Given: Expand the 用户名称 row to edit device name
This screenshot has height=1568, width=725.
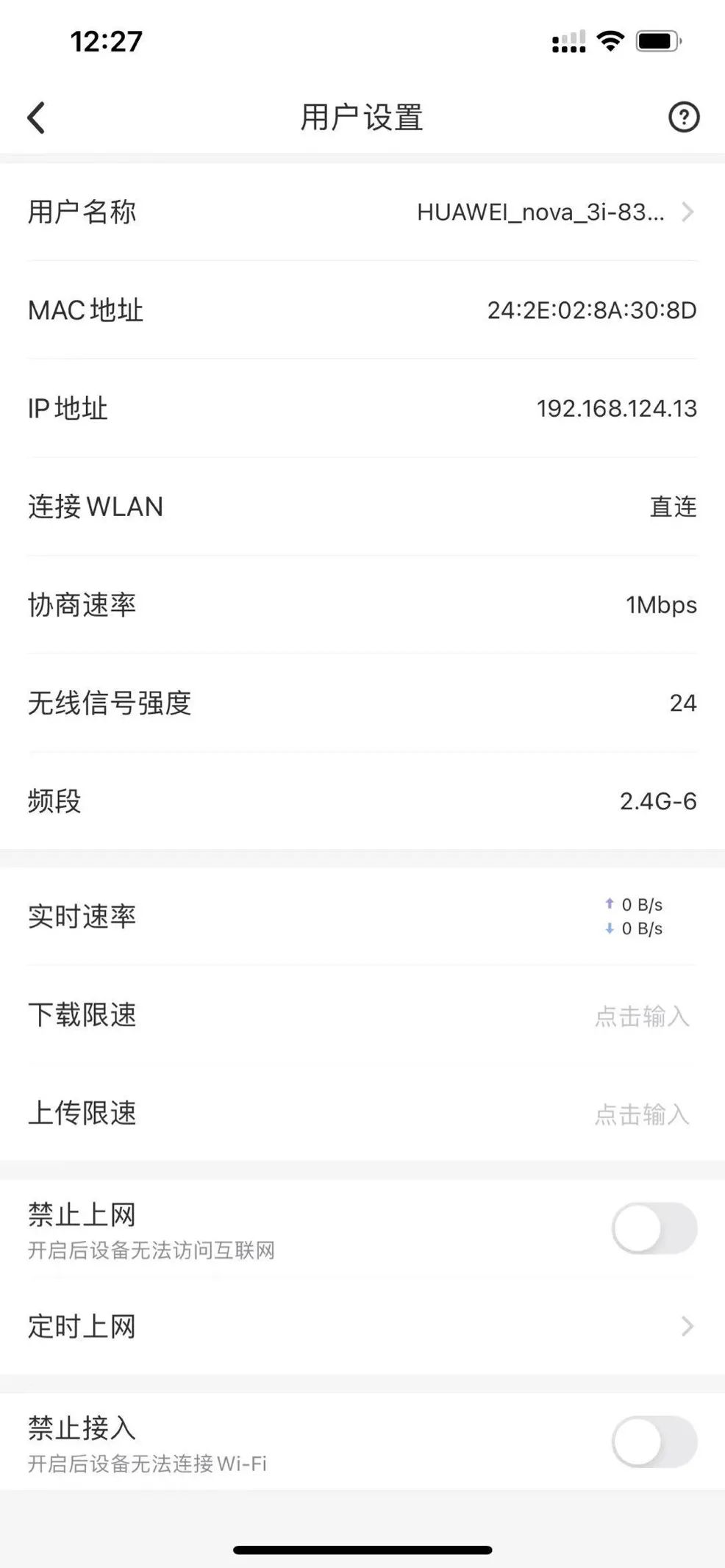Looking at the screenshot, I should click(x=362, y=212).
